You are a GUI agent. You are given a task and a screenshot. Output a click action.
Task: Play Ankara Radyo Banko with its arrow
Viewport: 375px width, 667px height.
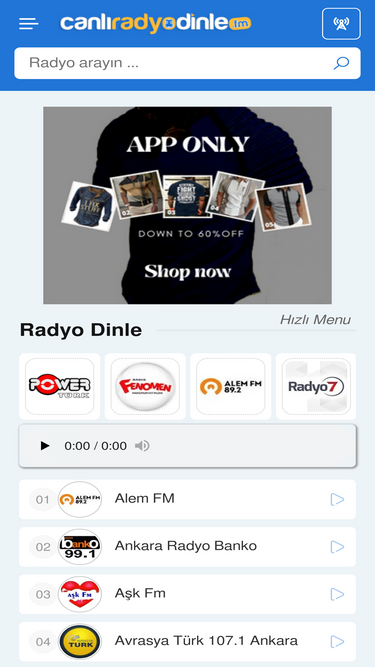point(337,547)
